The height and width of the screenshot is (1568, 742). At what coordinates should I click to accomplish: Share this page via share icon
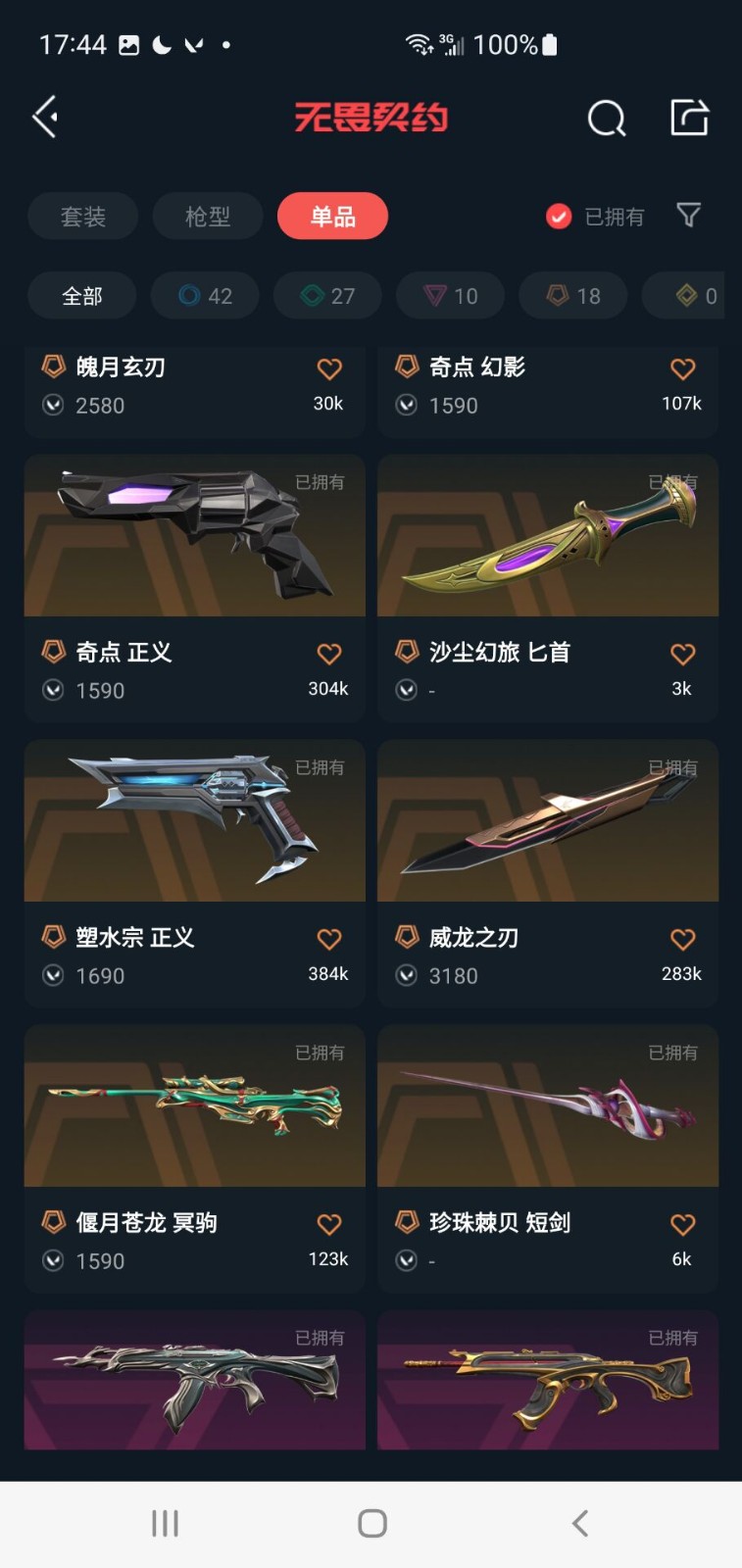689,118
